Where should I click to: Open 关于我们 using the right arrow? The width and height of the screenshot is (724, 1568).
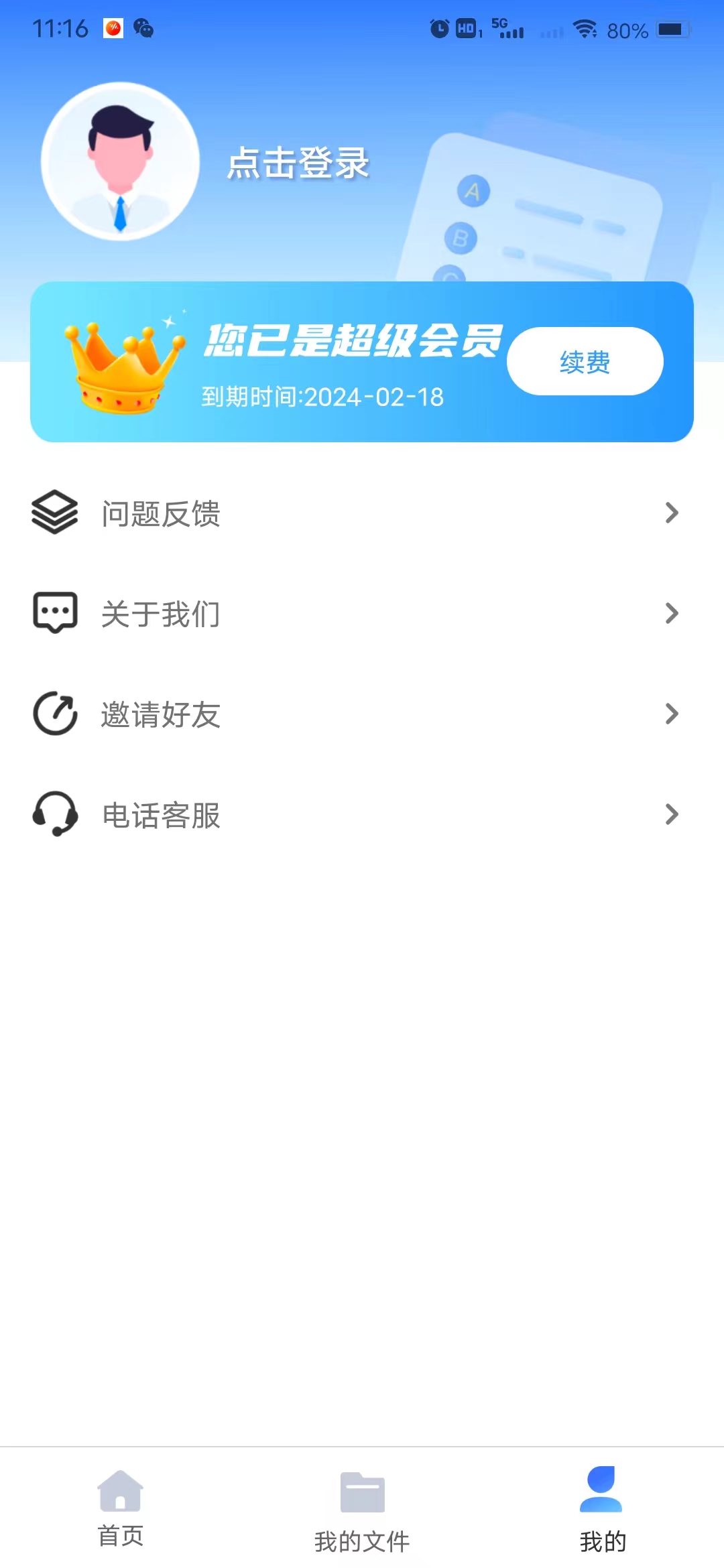(x=672, y=614)
